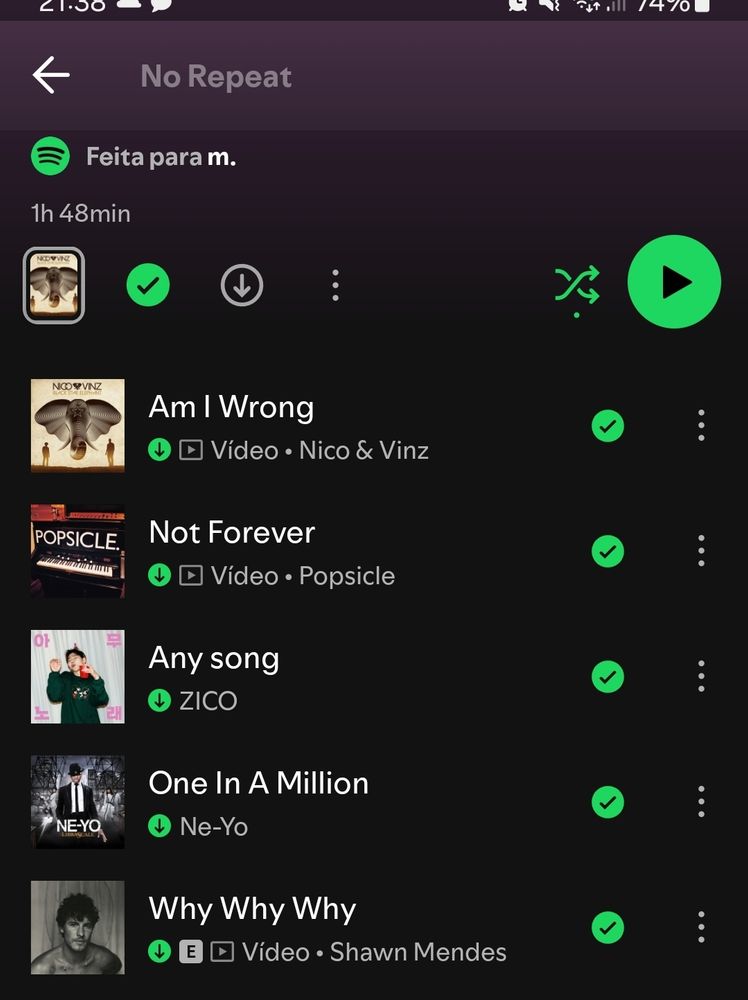Tap the playlist cover preview thumbnail

pyautogui.click(x=54, y=286)
